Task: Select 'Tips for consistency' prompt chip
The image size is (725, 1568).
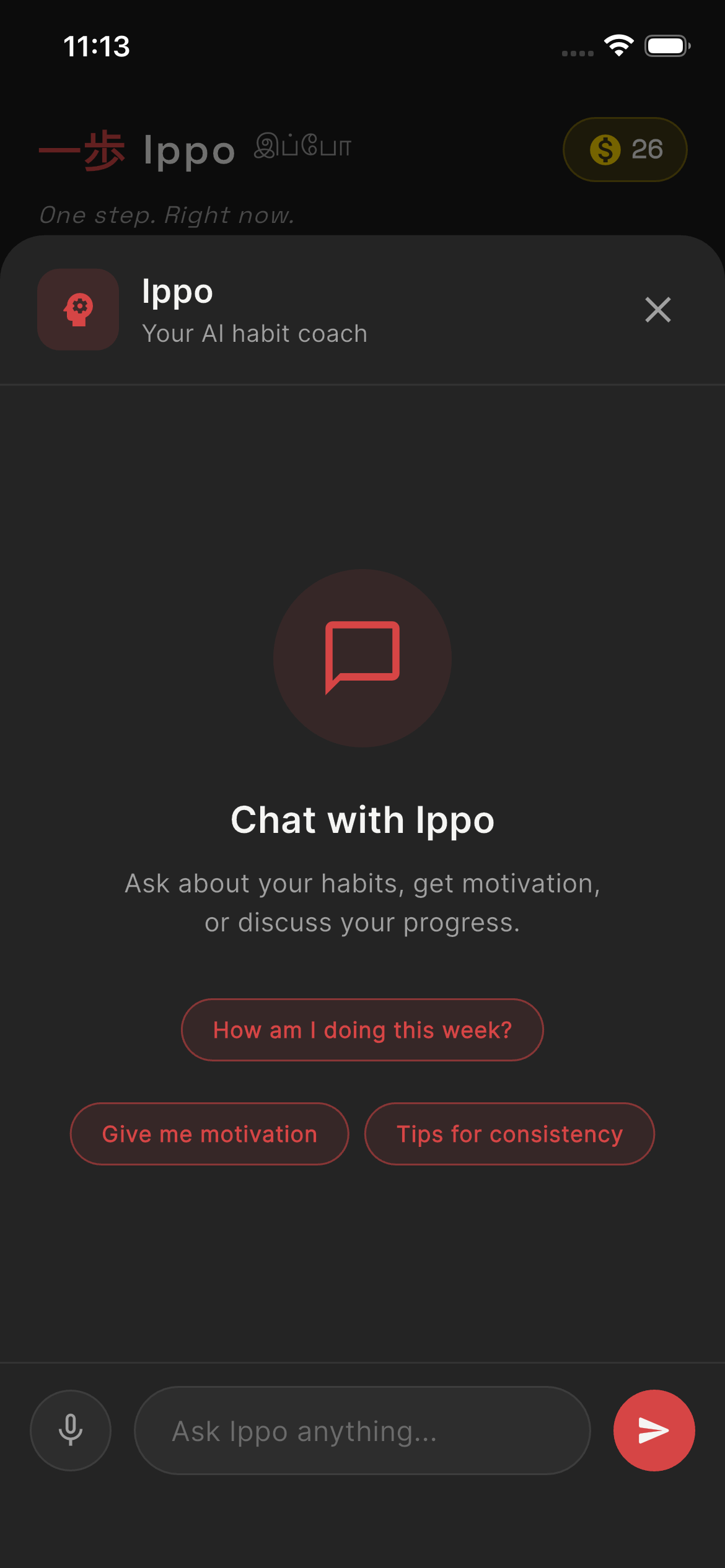Action: tap(509, 1134)
